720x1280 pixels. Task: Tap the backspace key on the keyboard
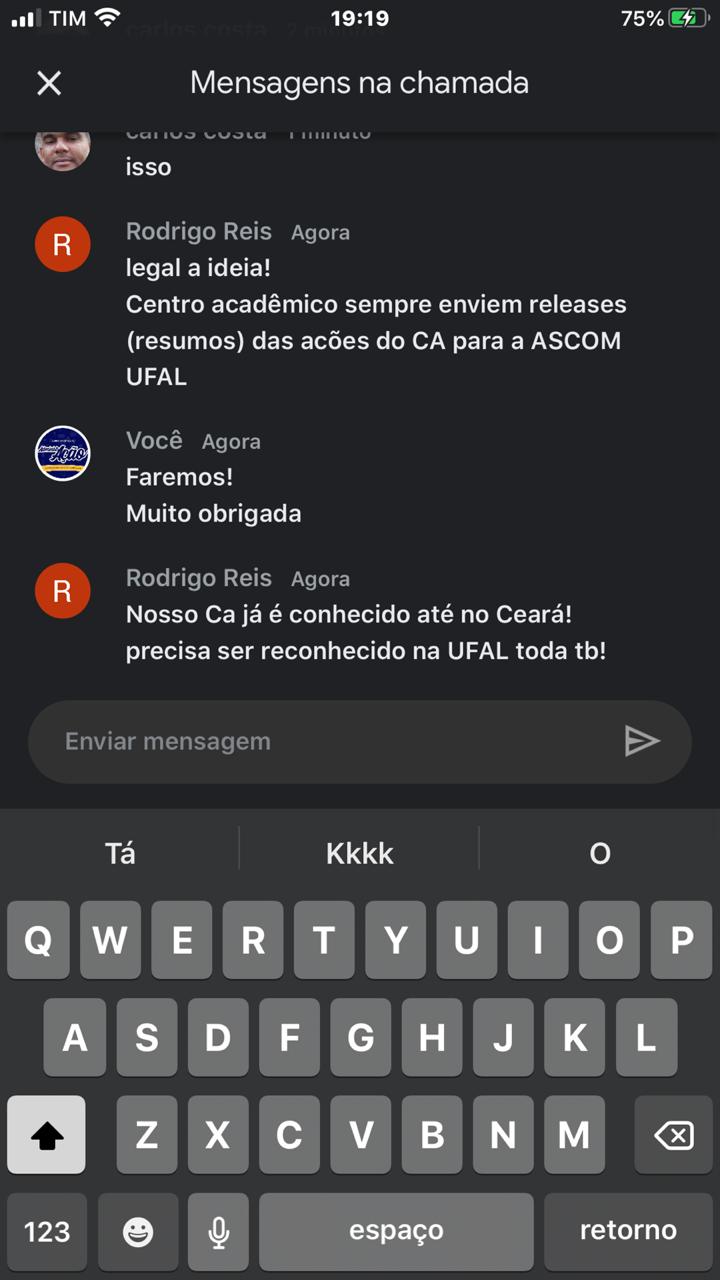point(673,1135)
